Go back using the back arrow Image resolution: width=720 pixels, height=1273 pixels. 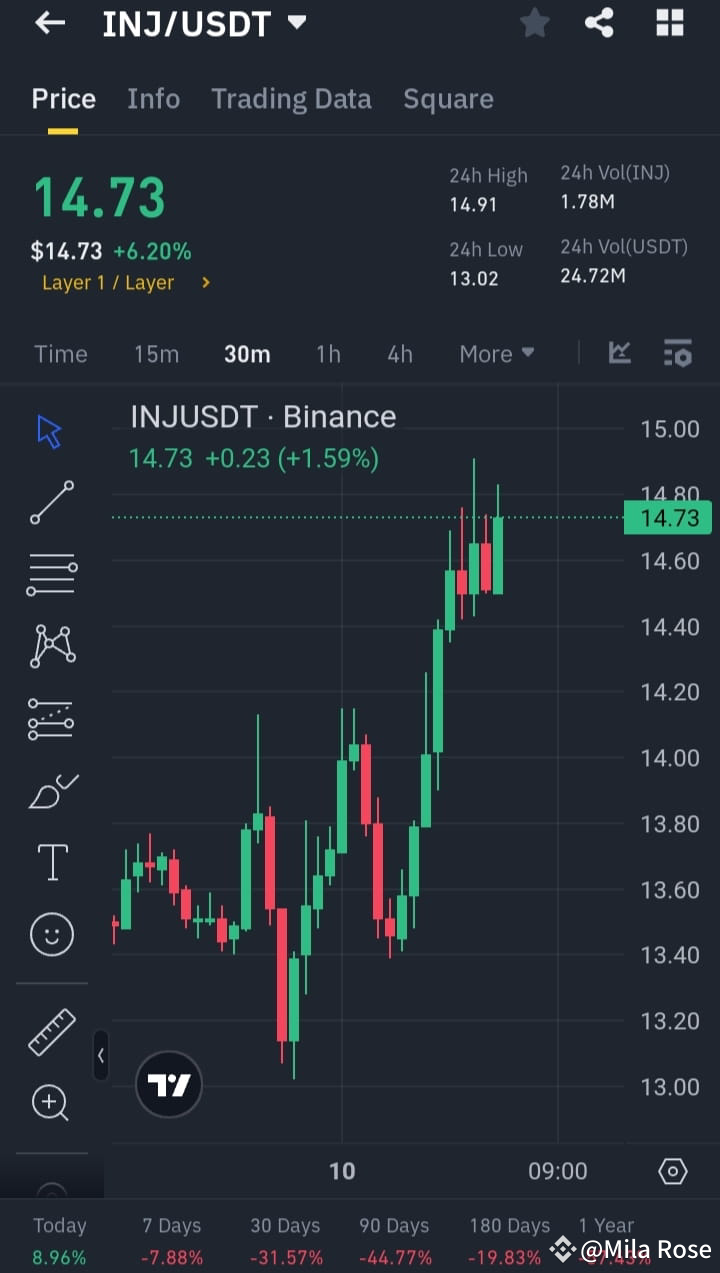coord(49,23)
